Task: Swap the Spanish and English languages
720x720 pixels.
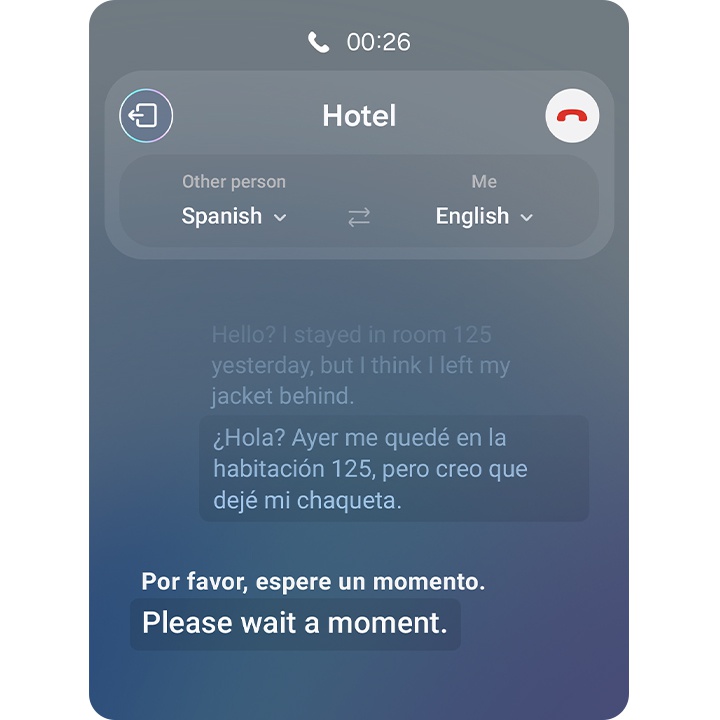Action: click(x=359, y=217)
